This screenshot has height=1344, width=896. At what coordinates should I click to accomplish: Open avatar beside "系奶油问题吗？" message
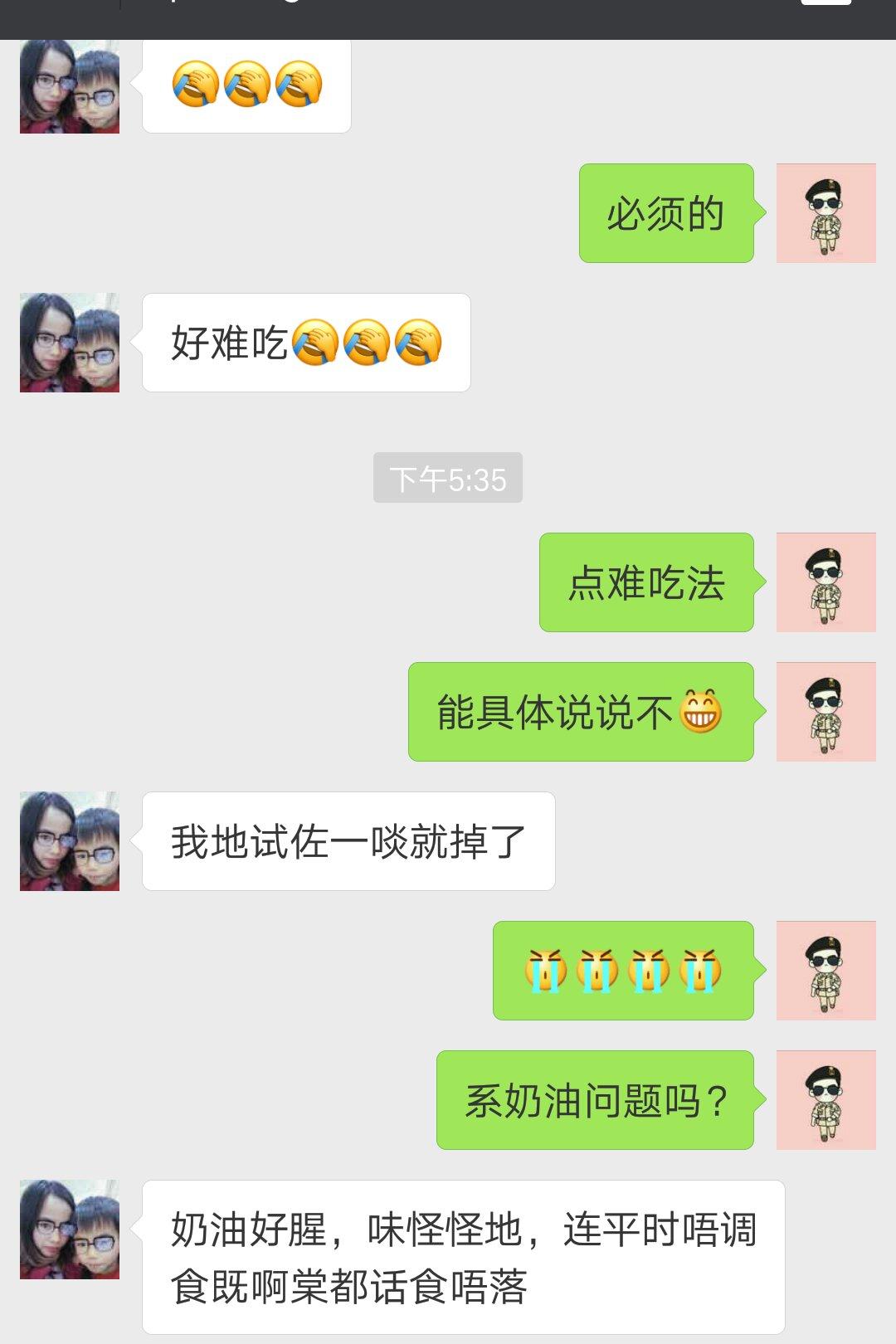(825, 1100)
